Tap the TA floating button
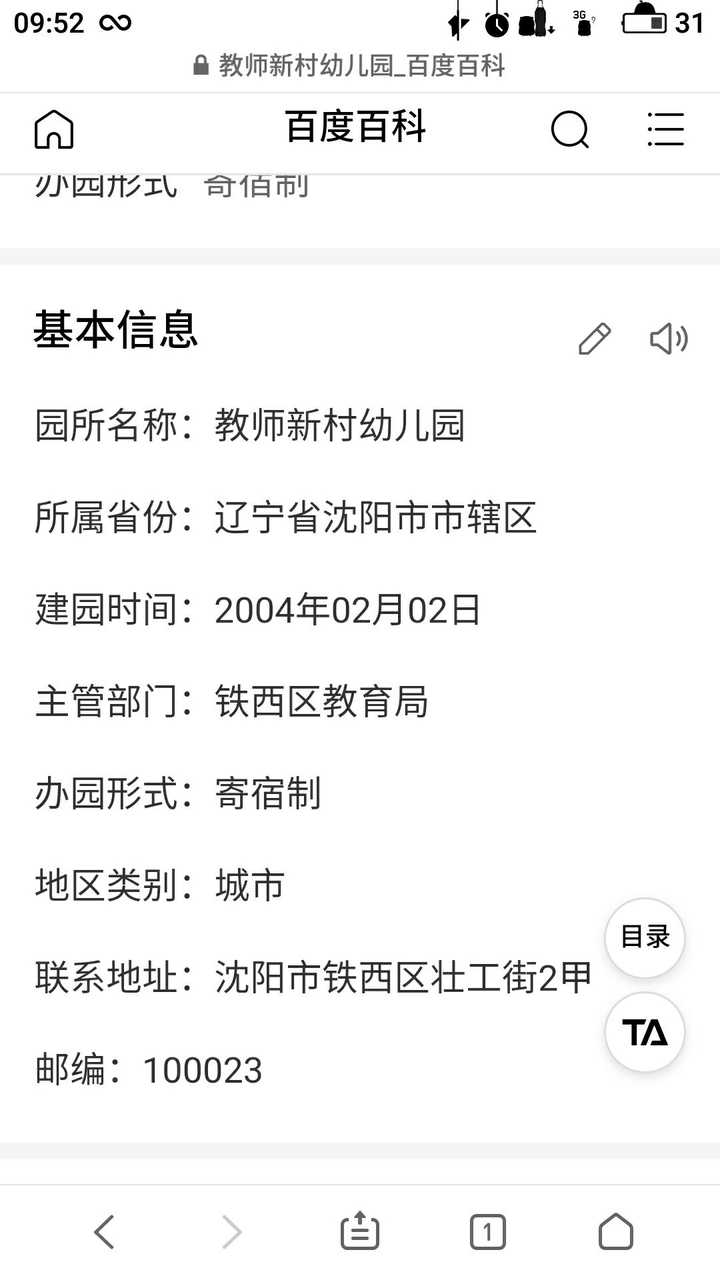 click(645, 1032)
